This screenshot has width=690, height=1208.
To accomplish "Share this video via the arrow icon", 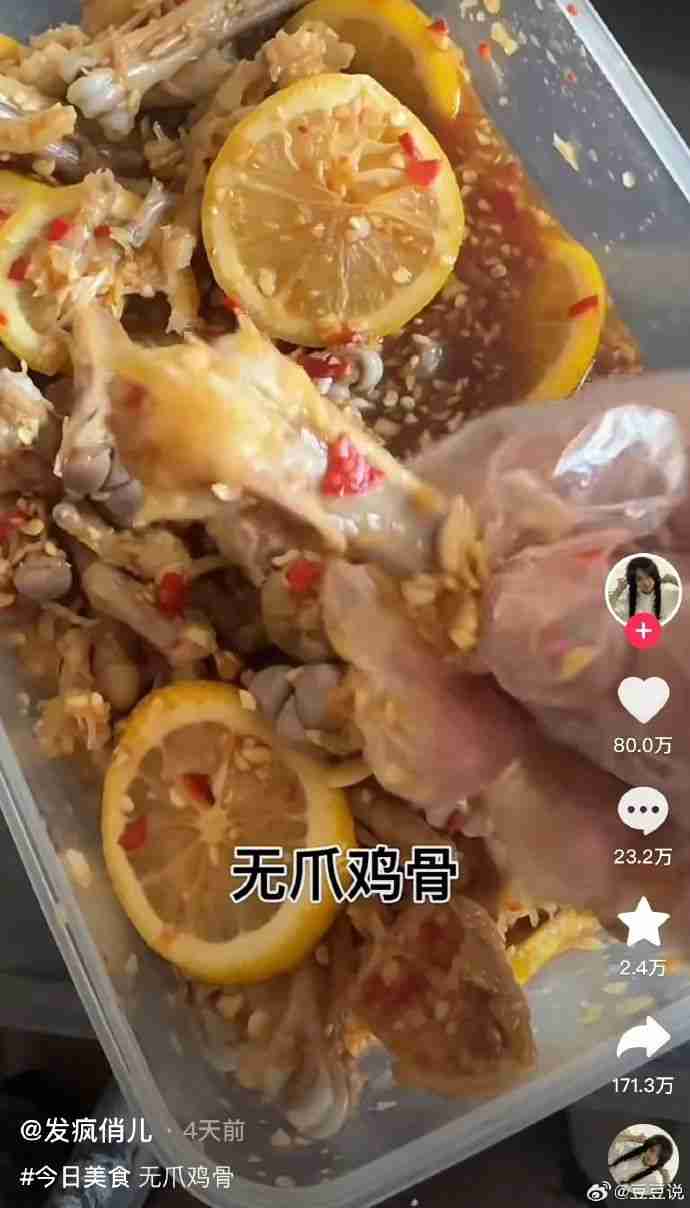I will (642, 1038).
